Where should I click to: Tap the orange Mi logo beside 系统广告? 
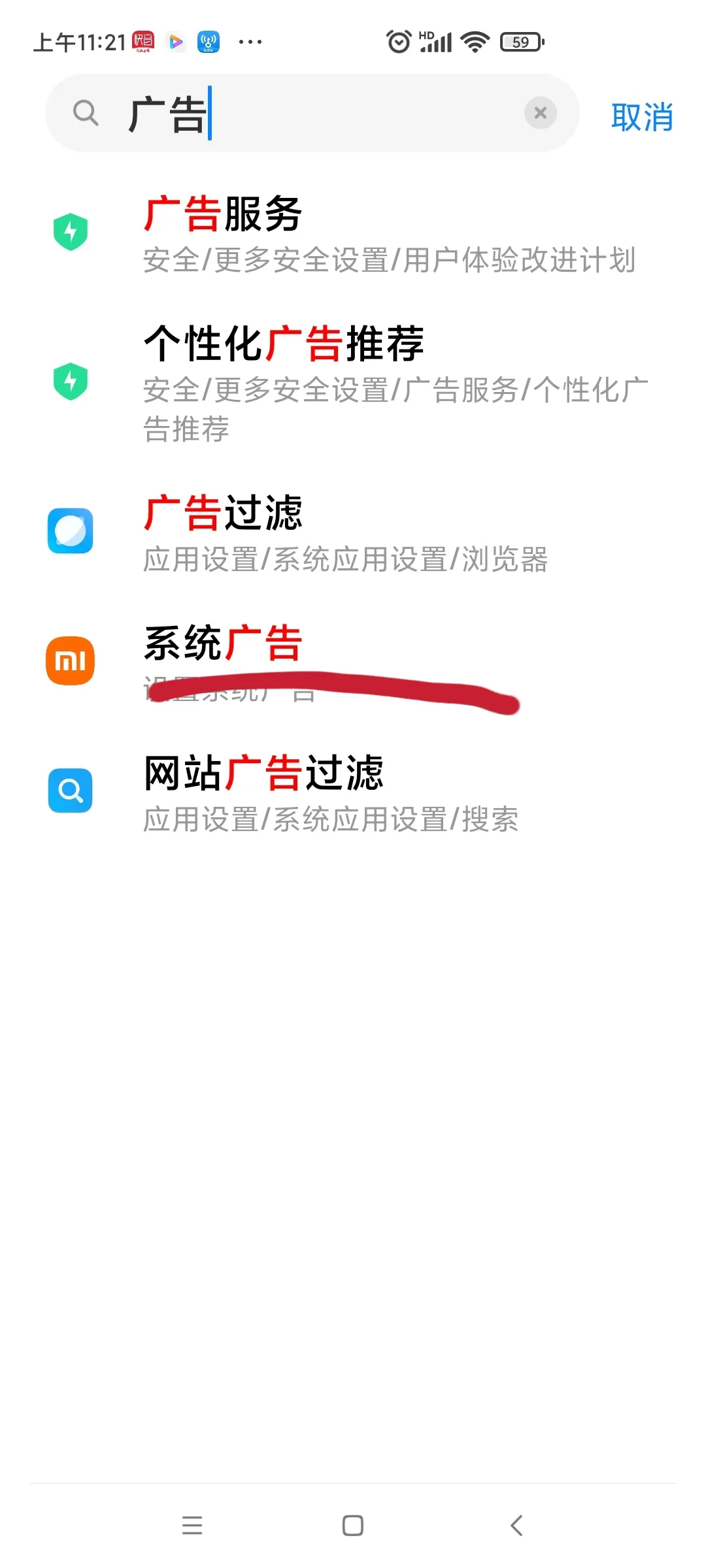click(70, 661)
